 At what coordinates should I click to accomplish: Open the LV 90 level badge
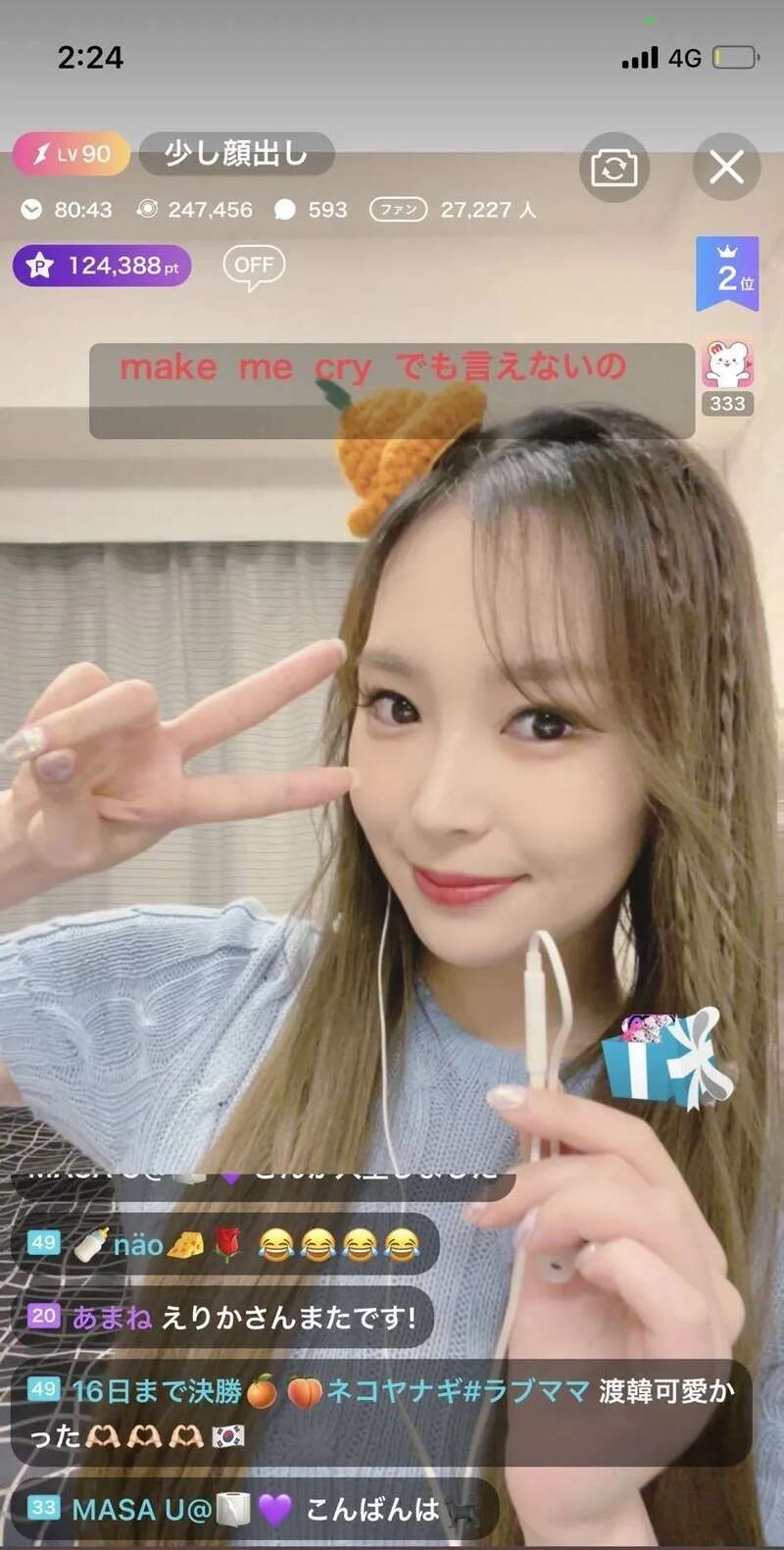(x=71, y=154)
